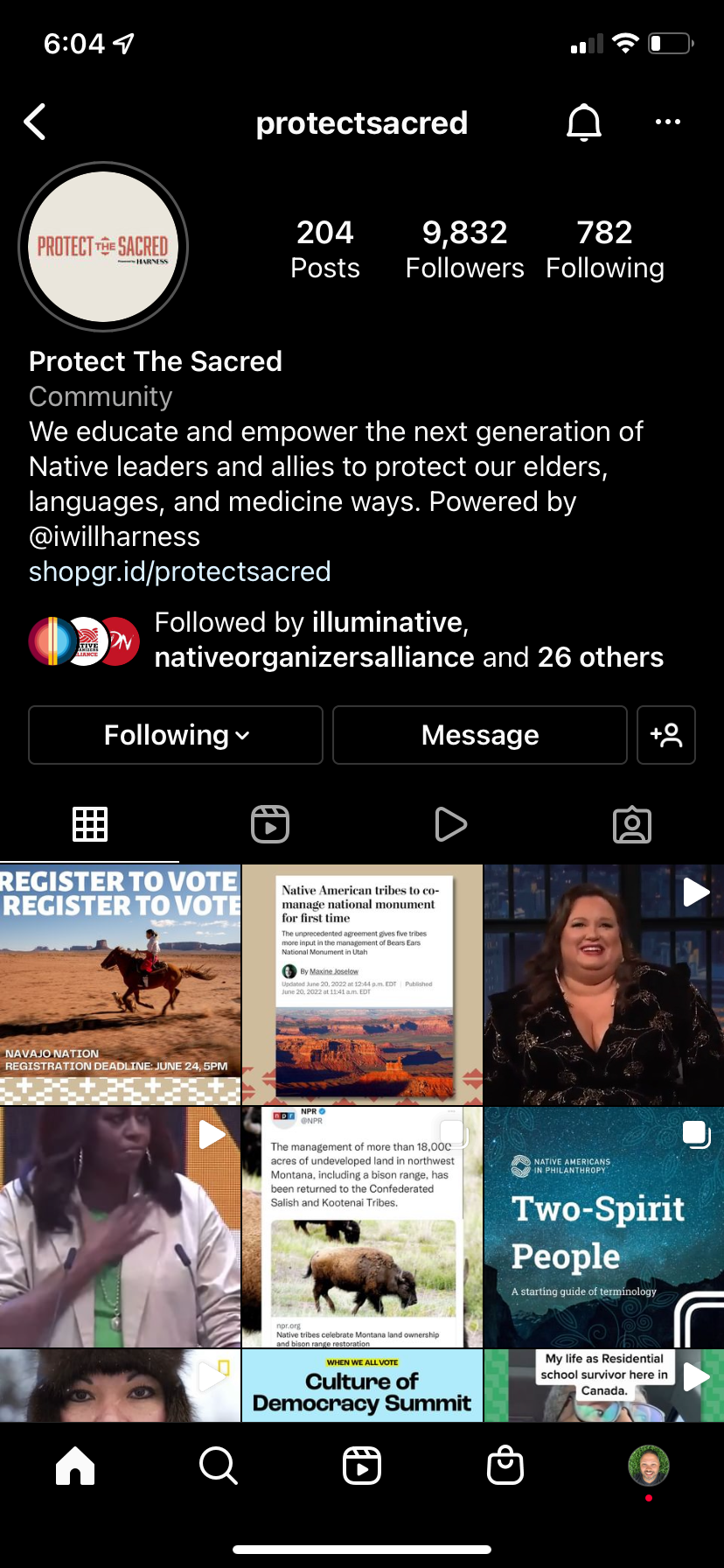The height and width of the screenshot is (1568, 724).
Task: Tap the Message button
Action: [x=480, y=735]
